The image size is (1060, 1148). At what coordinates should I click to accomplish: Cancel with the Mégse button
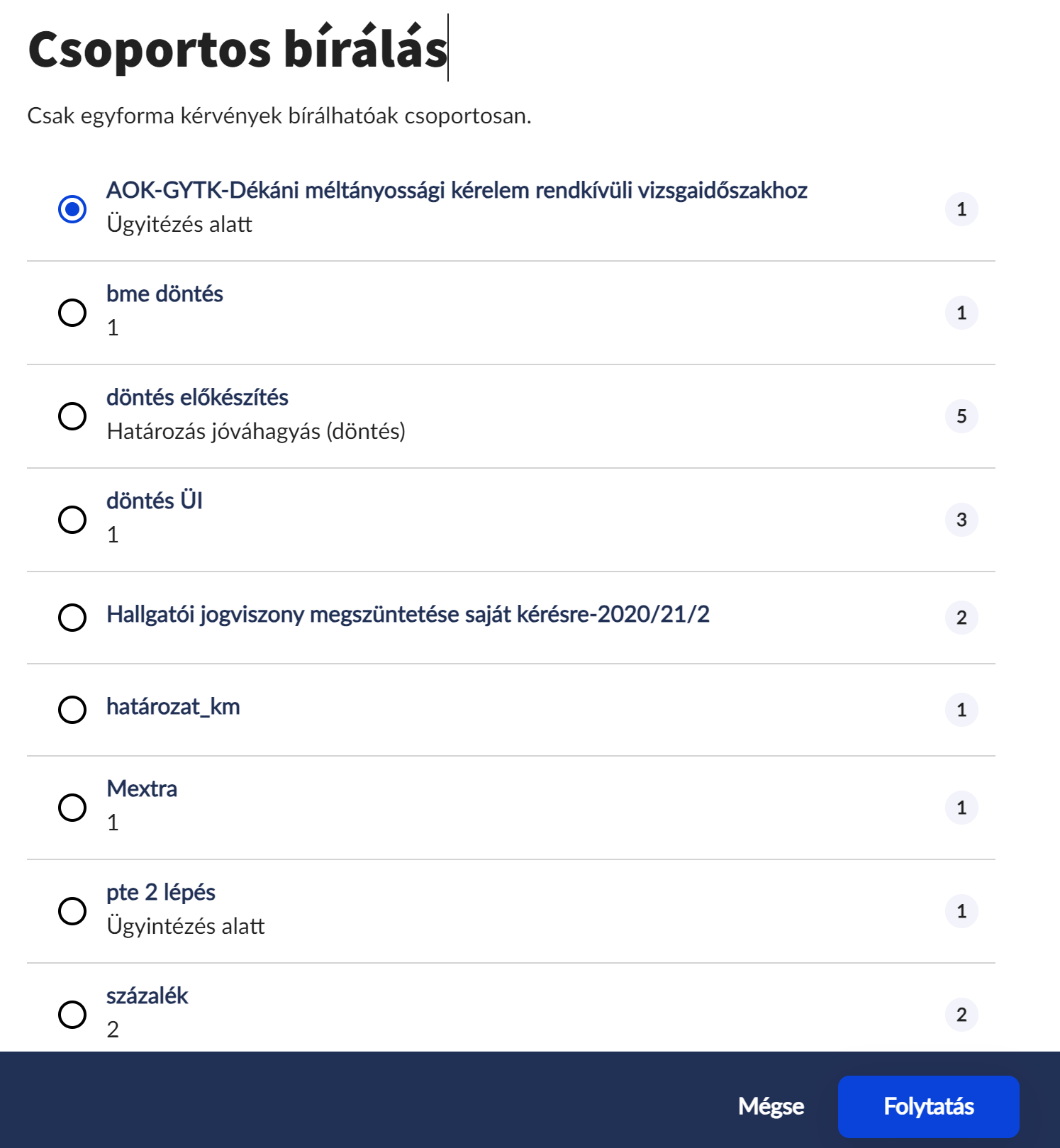771,1106
